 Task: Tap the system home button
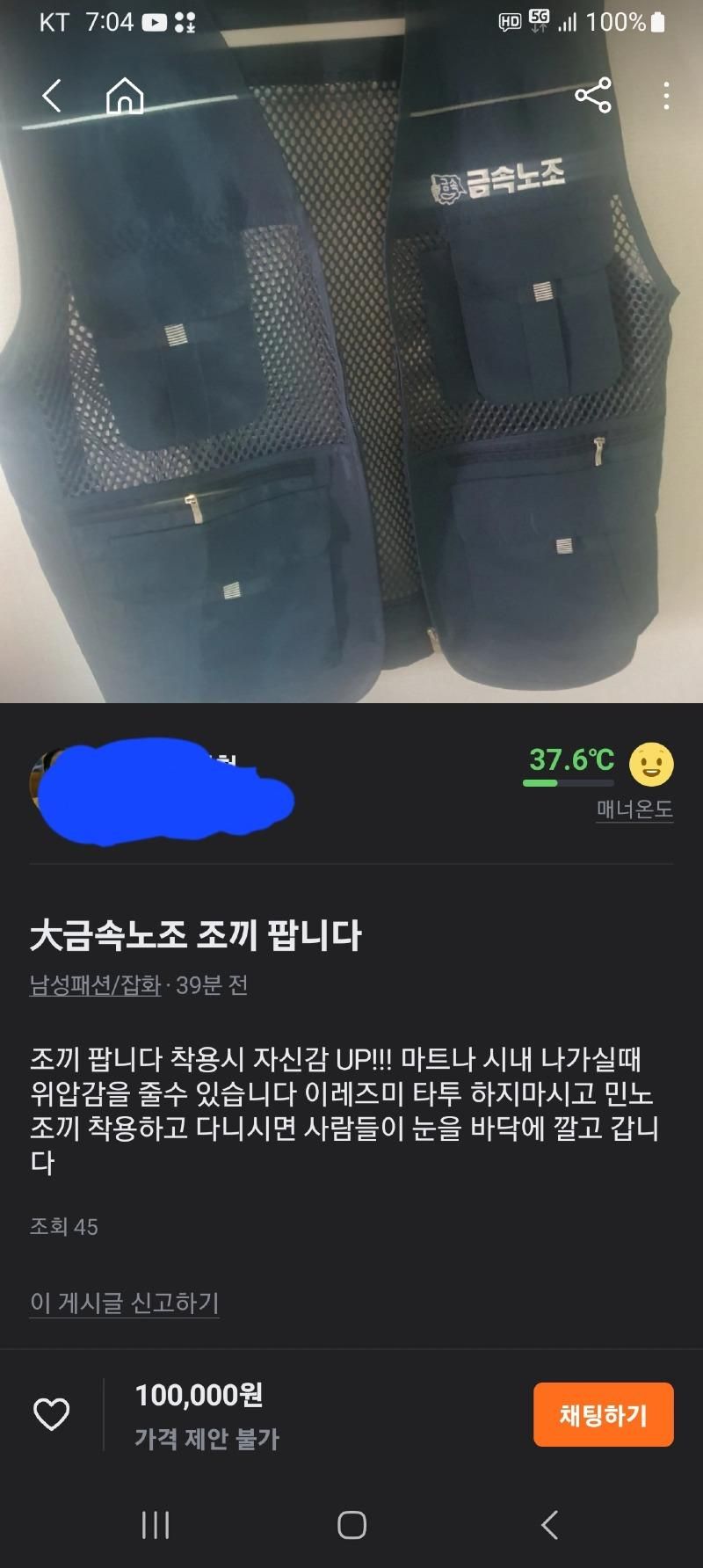point(351,1524)
